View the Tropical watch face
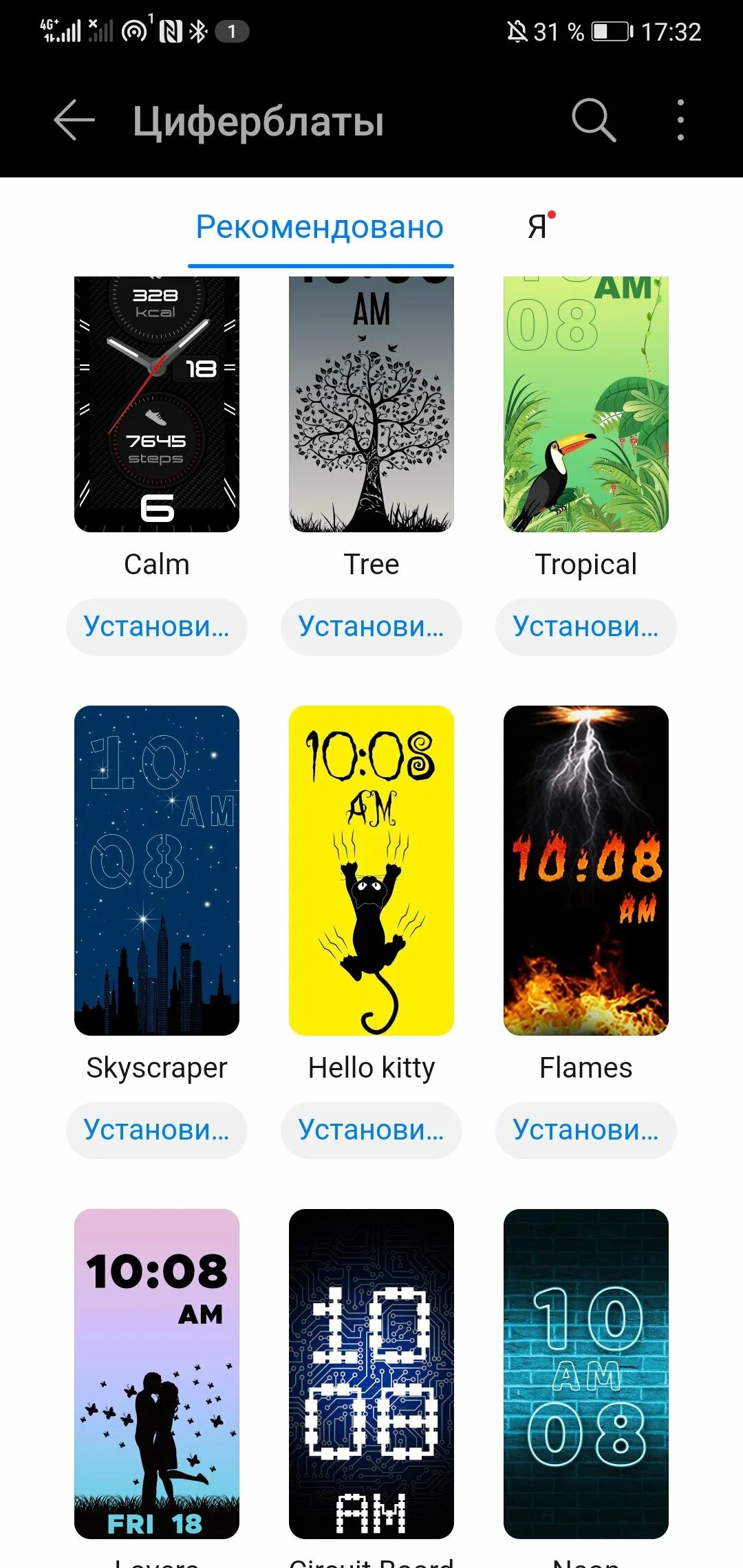This screenshot has height=1568, width=743. coord(586,404)
